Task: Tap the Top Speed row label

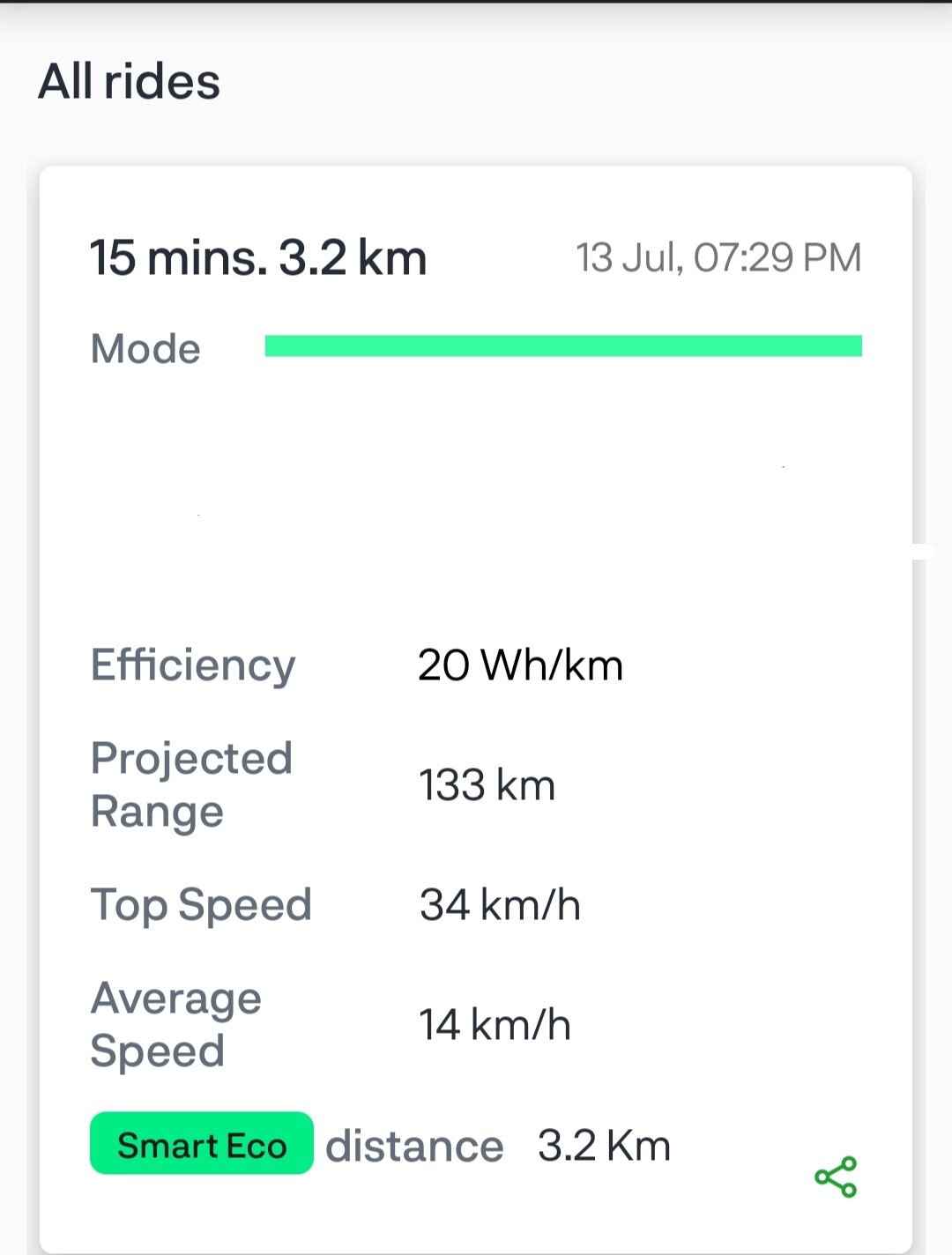Action: pos(201,905)
